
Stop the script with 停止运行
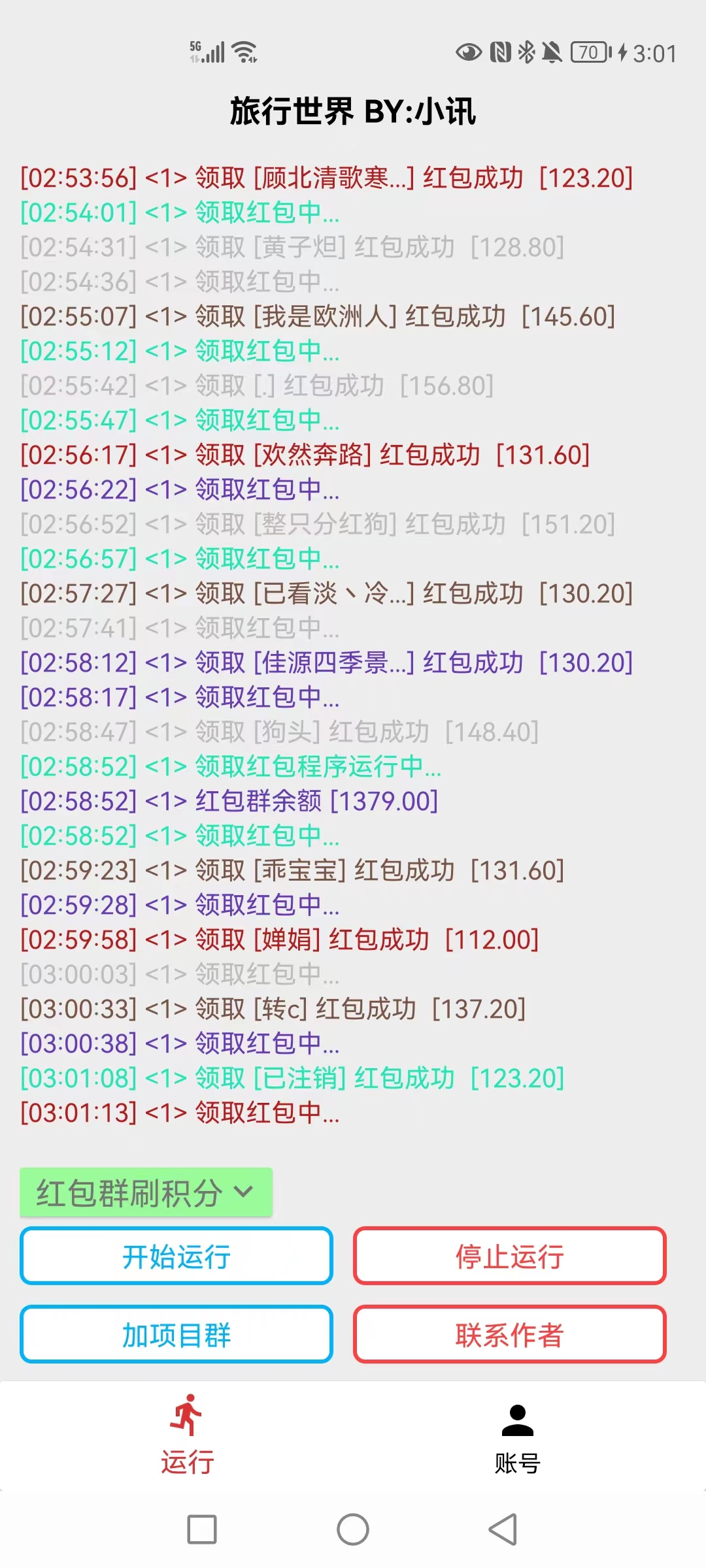point(510,1256)
